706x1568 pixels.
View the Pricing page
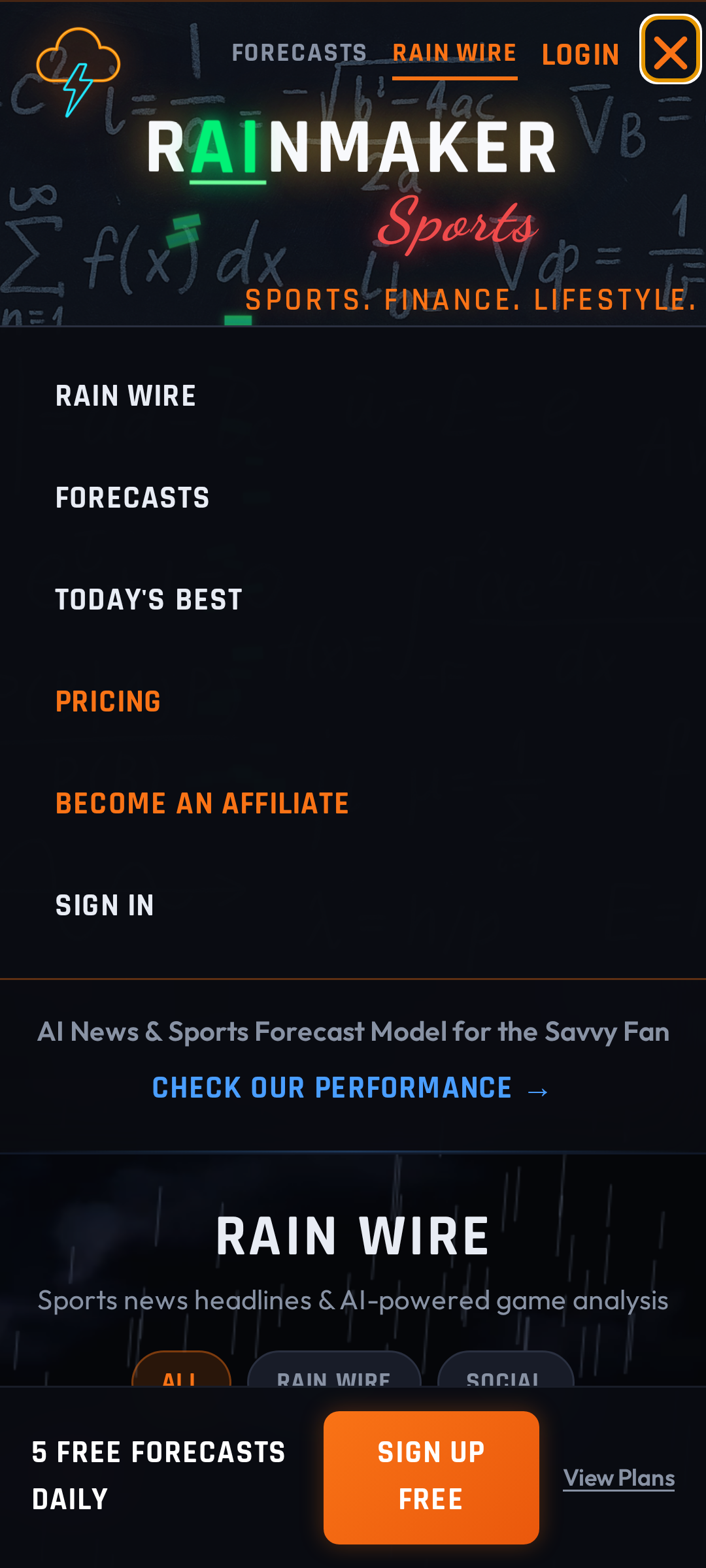(x=108, y=702)
